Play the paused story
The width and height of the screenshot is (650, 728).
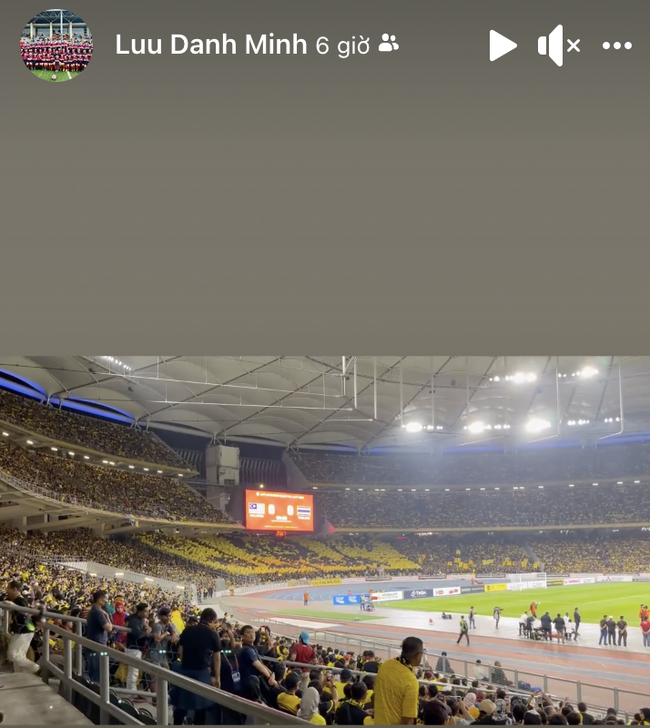(x=502, y=45)
